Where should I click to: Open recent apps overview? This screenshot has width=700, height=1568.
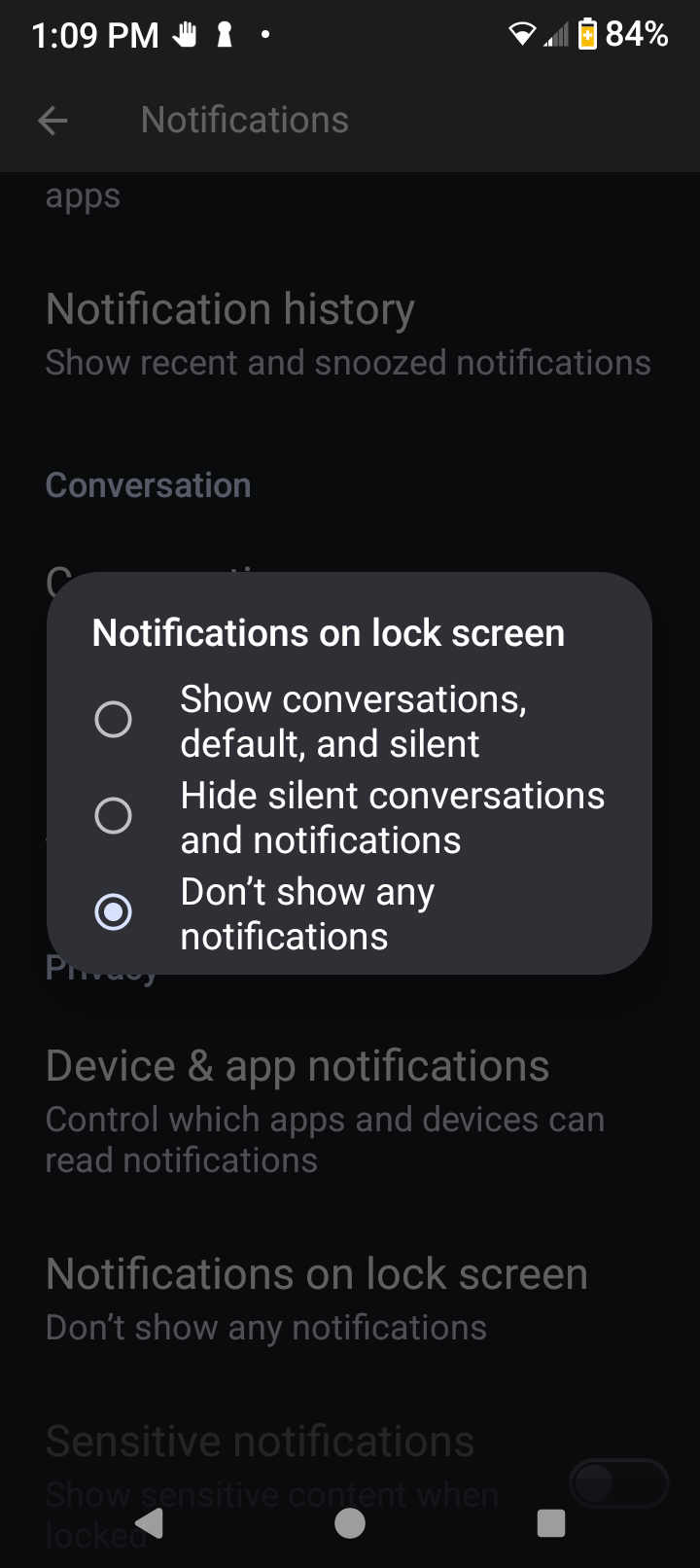tap(551, 1523)
